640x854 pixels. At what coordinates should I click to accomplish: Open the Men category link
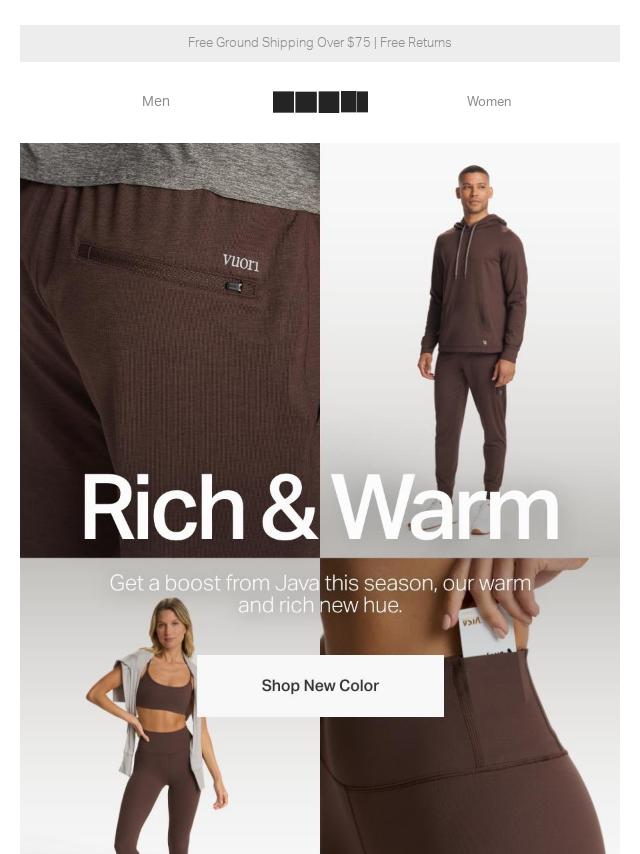tap(156, 101)
